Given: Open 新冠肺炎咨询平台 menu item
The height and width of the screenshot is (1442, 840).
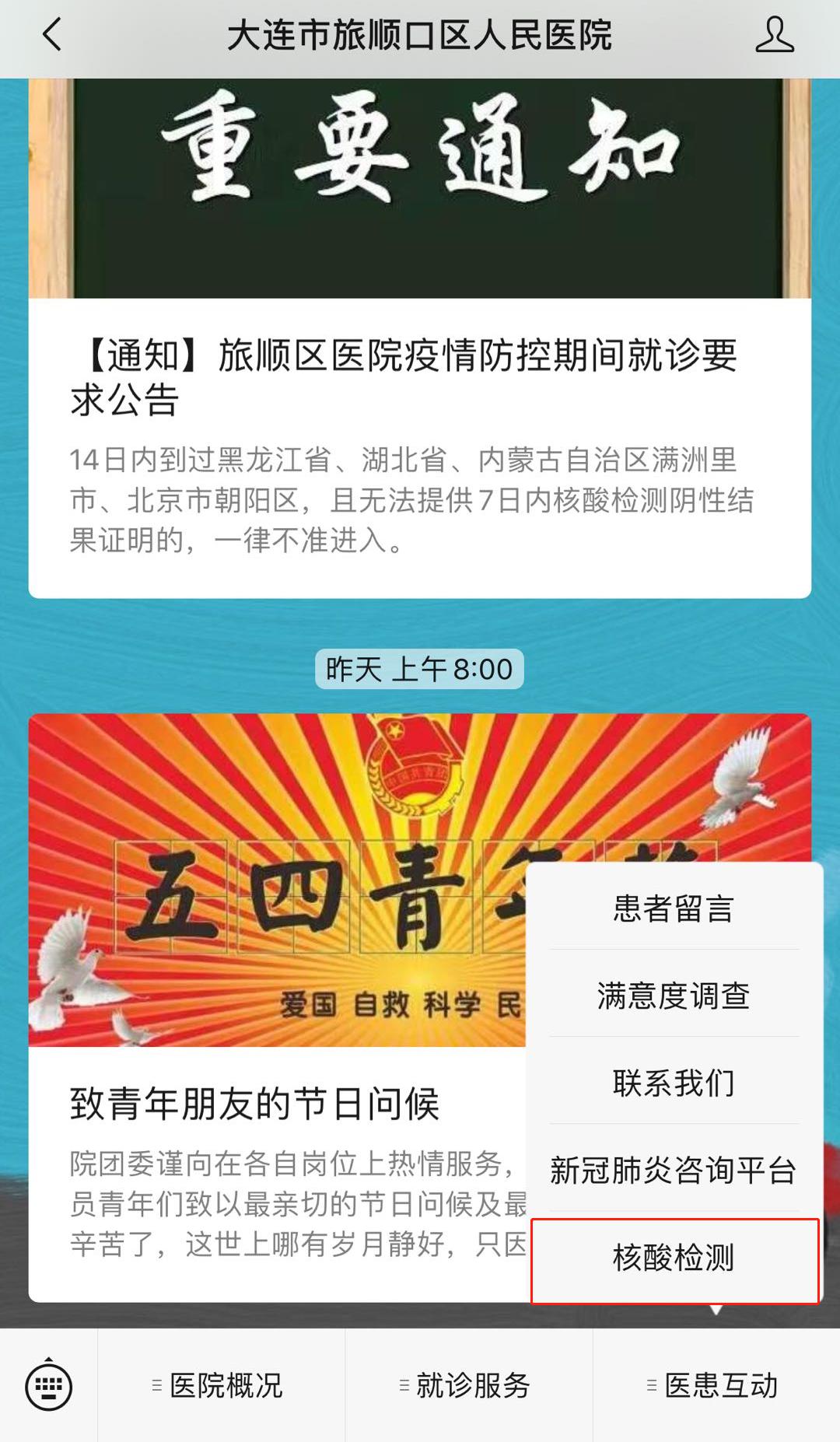Looking at the screenshot, I should pyautogui.click(x=674, y=1169).
